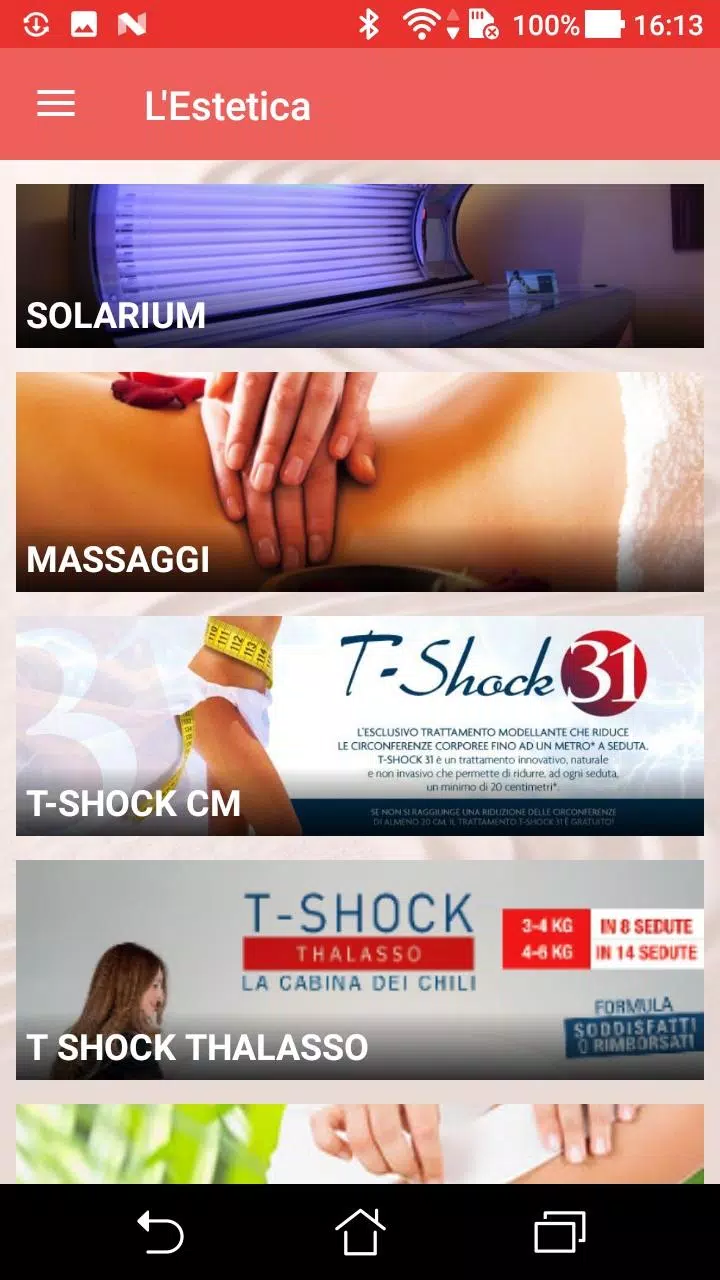View the T-Shock CM treatment
This screenshot has width=720, height=1280.
pyautogui.click(x=360, y=726)
